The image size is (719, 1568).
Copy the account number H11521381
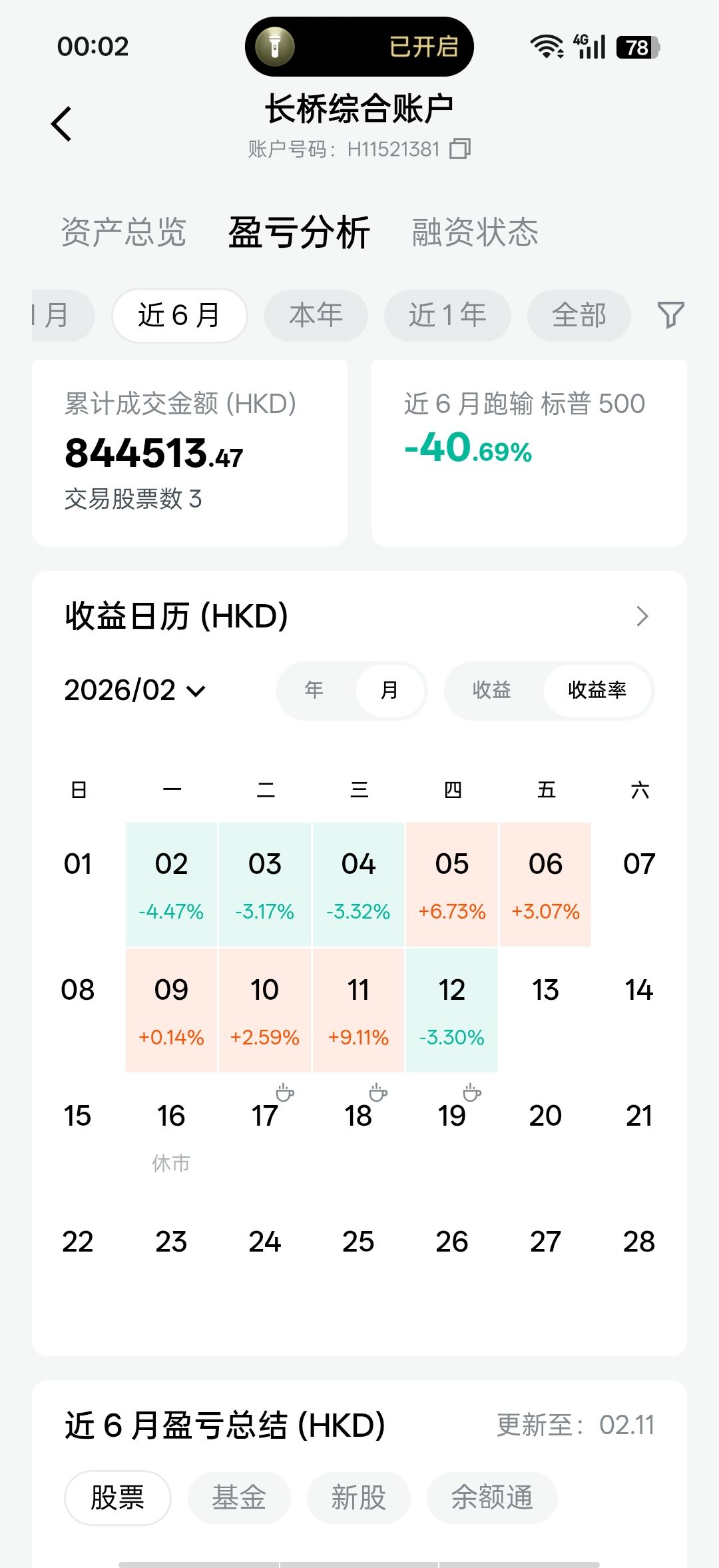460,149
